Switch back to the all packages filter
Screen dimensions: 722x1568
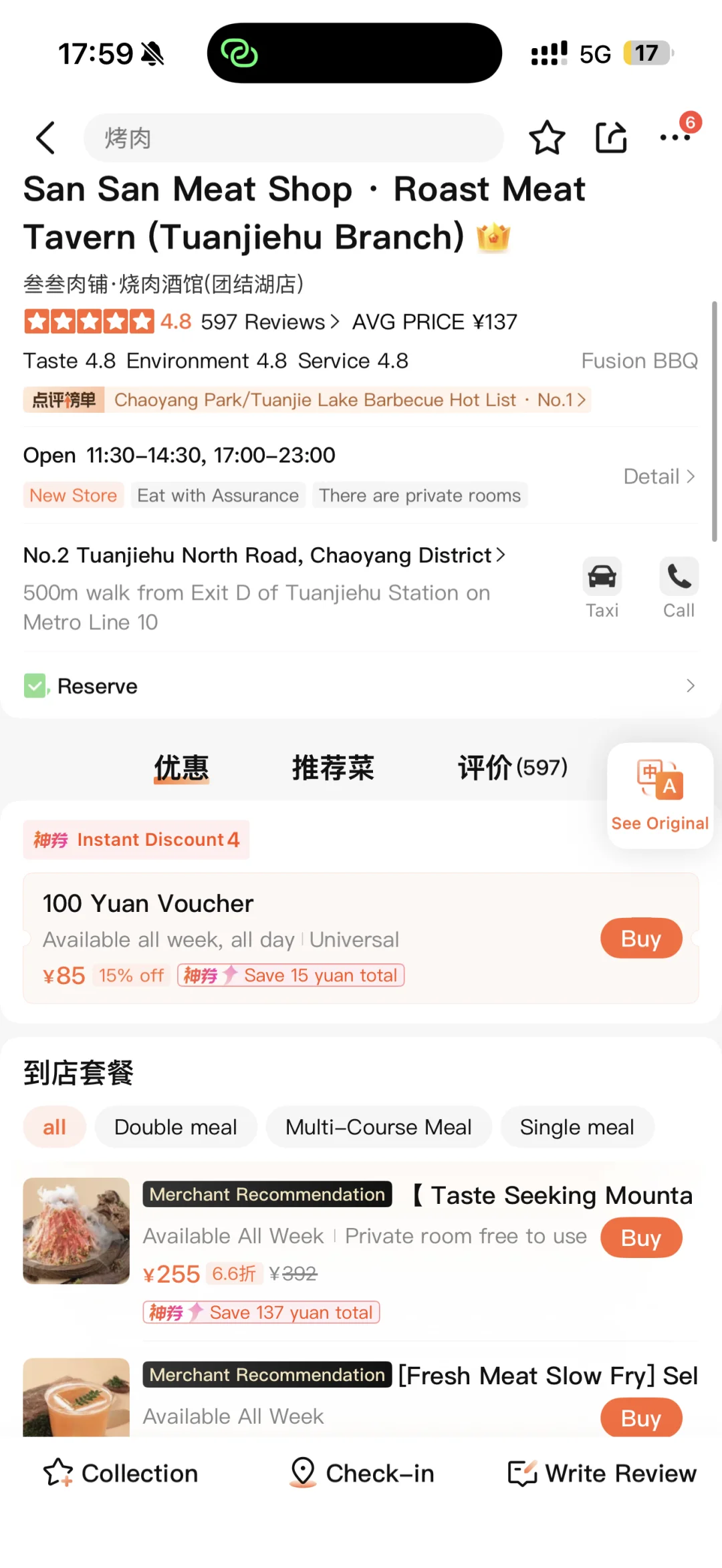click(54, 1127)
